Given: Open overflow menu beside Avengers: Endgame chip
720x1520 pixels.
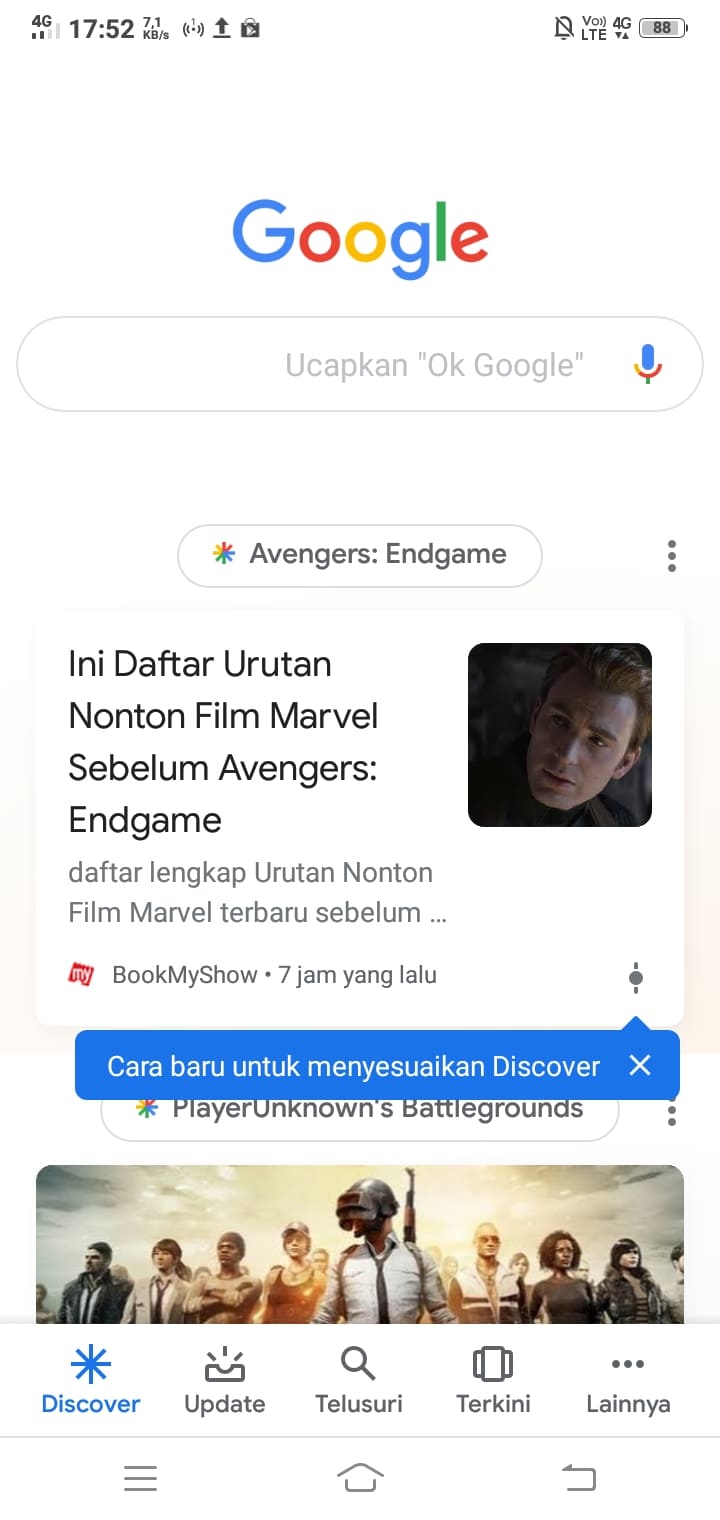Looking at the screenshot, I should 672,556.
